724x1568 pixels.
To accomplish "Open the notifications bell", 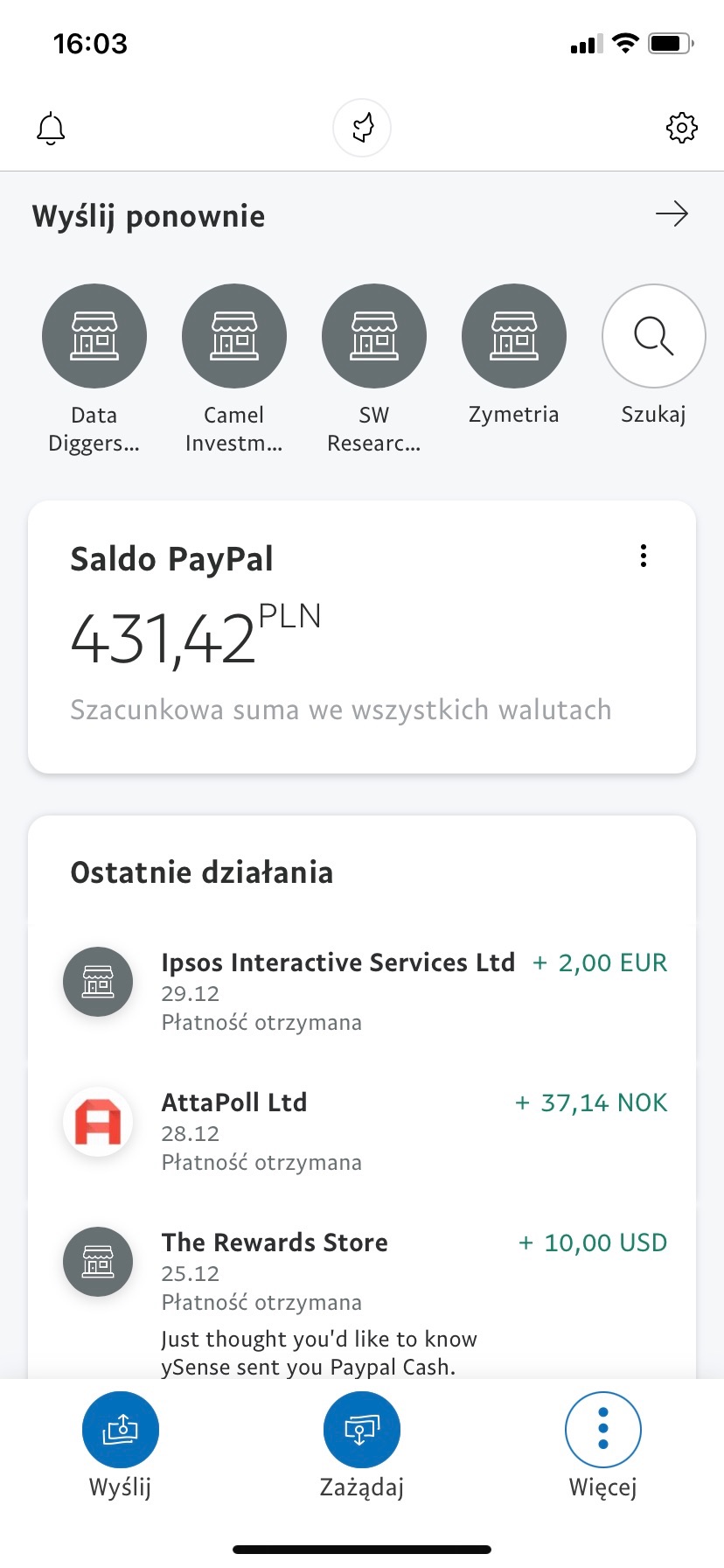I will (51, 128).
